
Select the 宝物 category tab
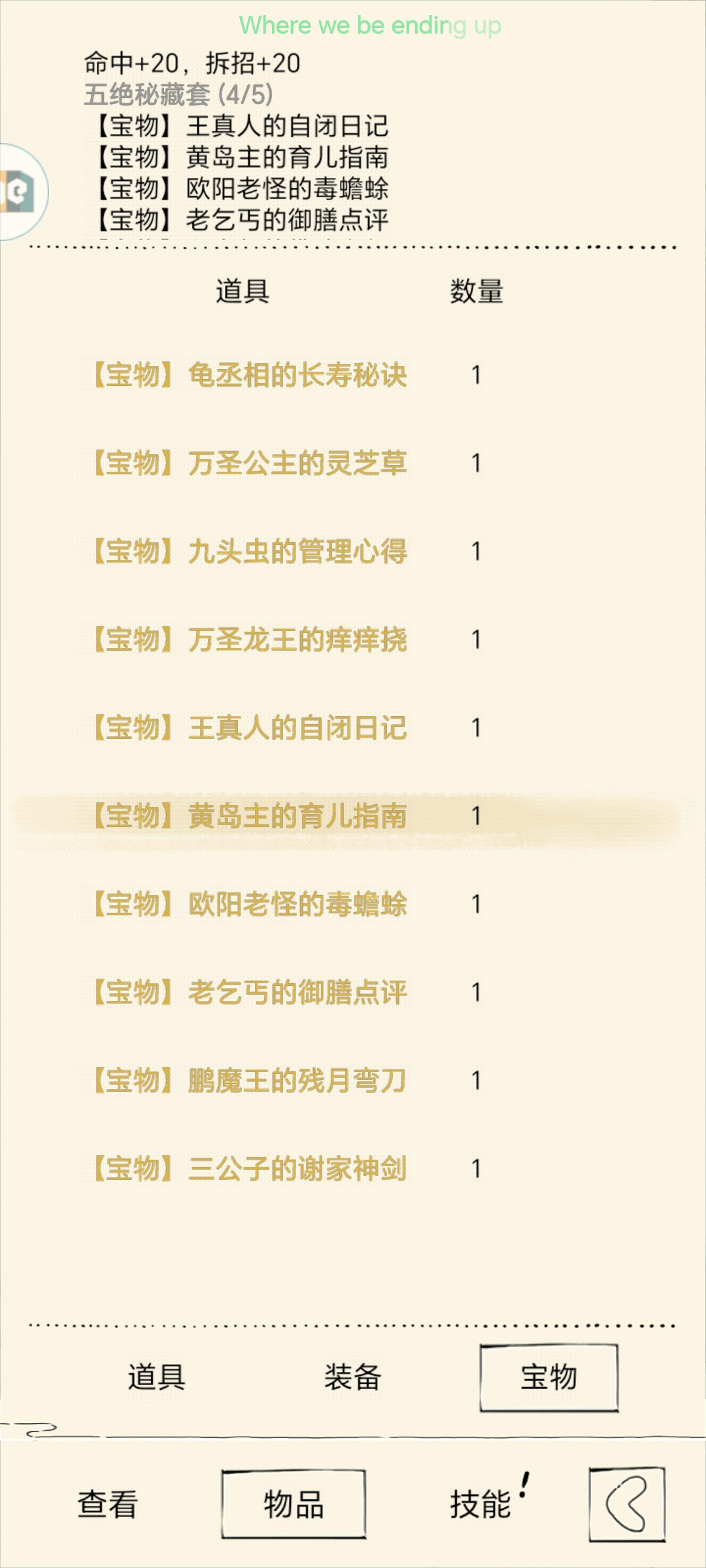549,1378
